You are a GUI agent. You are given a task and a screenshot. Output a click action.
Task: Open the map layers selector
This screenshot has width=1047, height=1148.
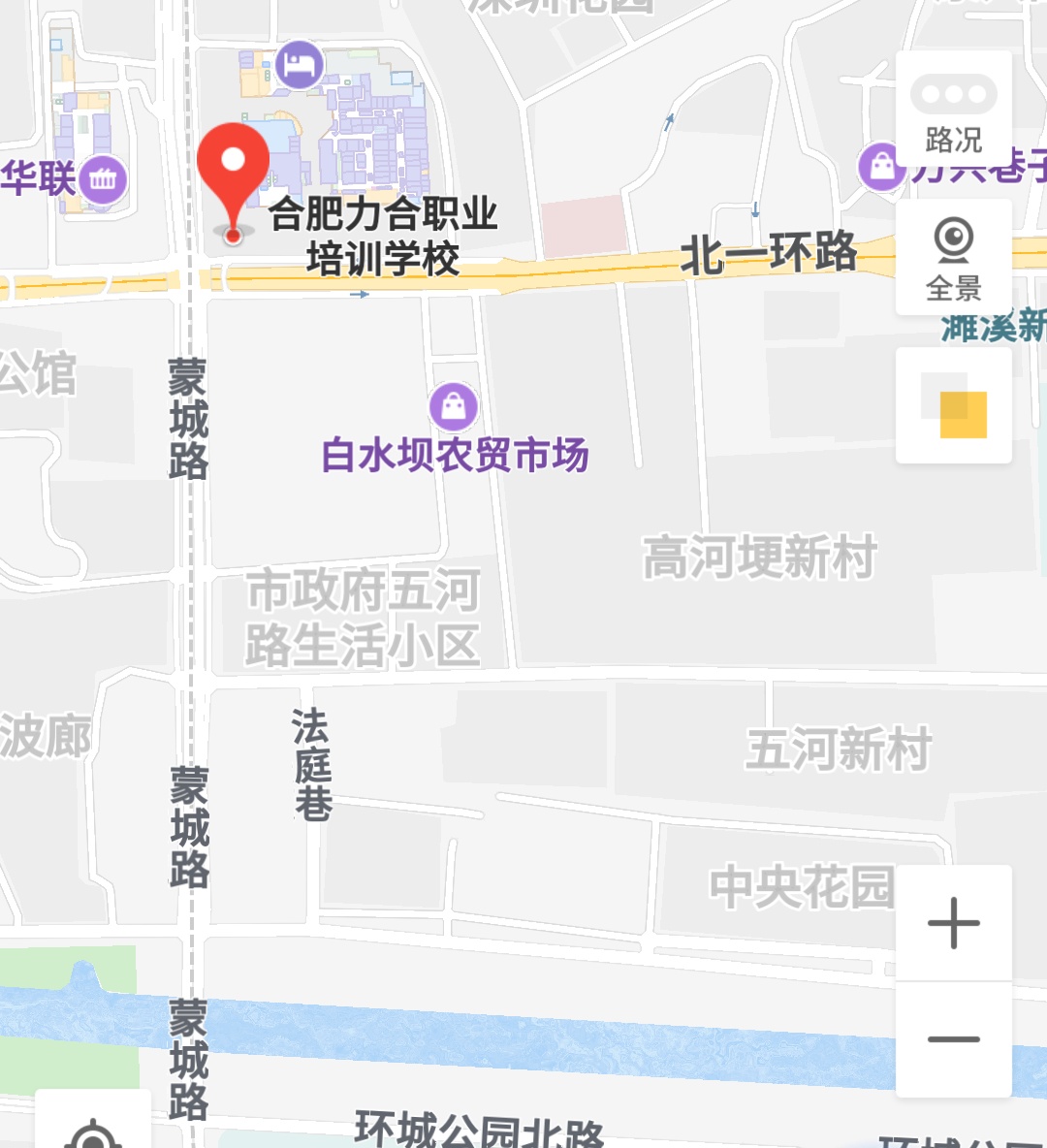(x=953, y=405)
